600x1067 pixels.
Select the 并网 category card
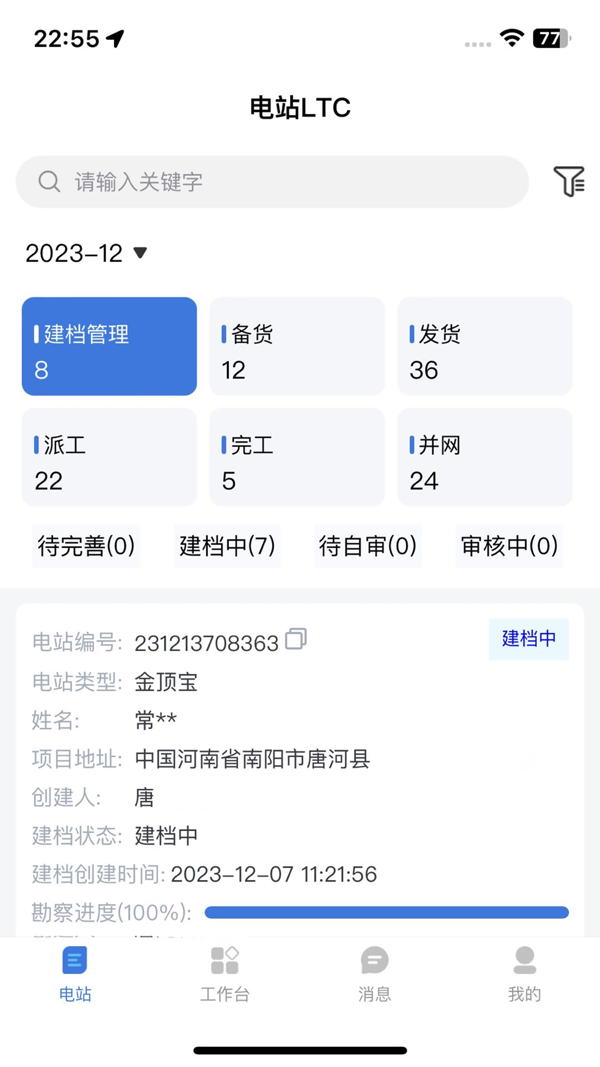[x=485, y=457]
